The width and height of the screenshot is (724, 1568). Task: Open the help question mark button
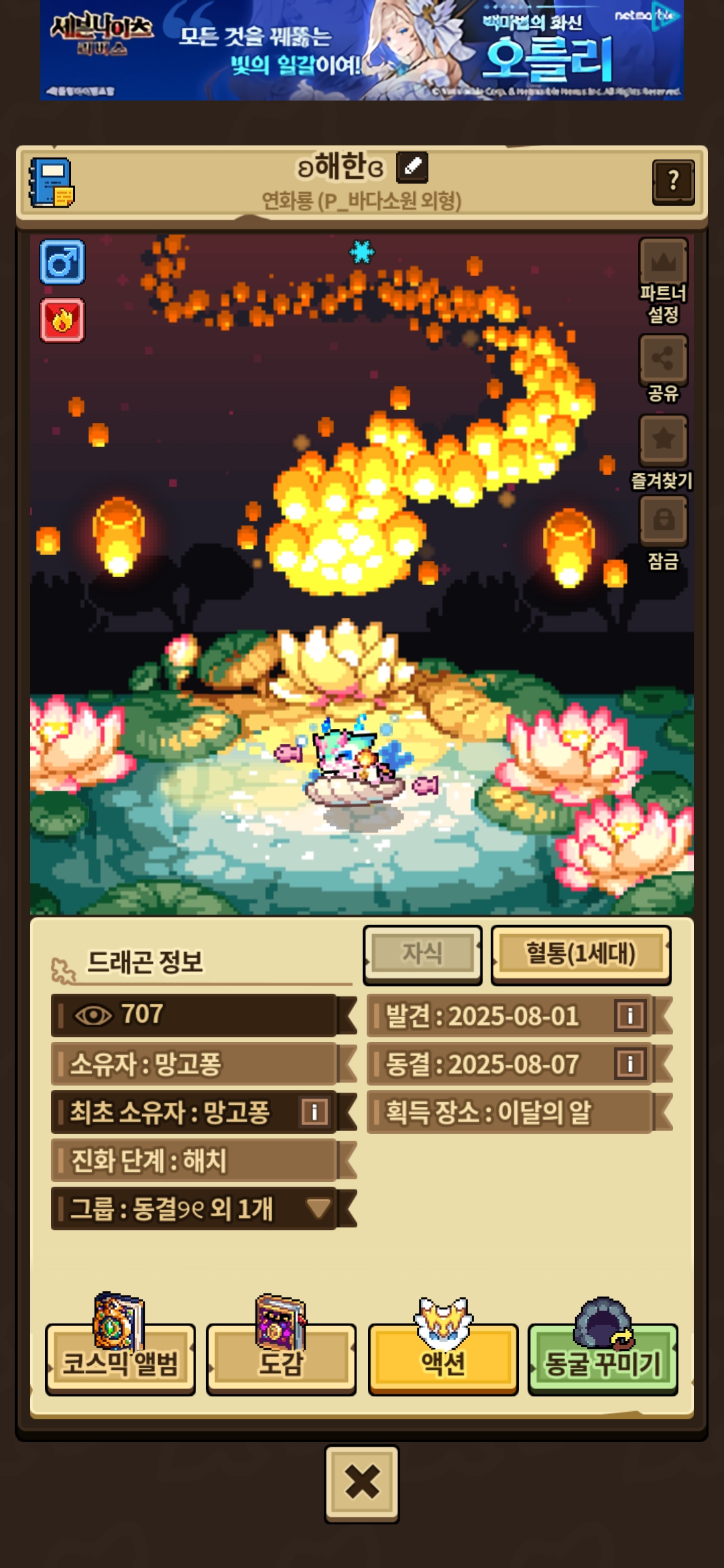coord(673,181)
